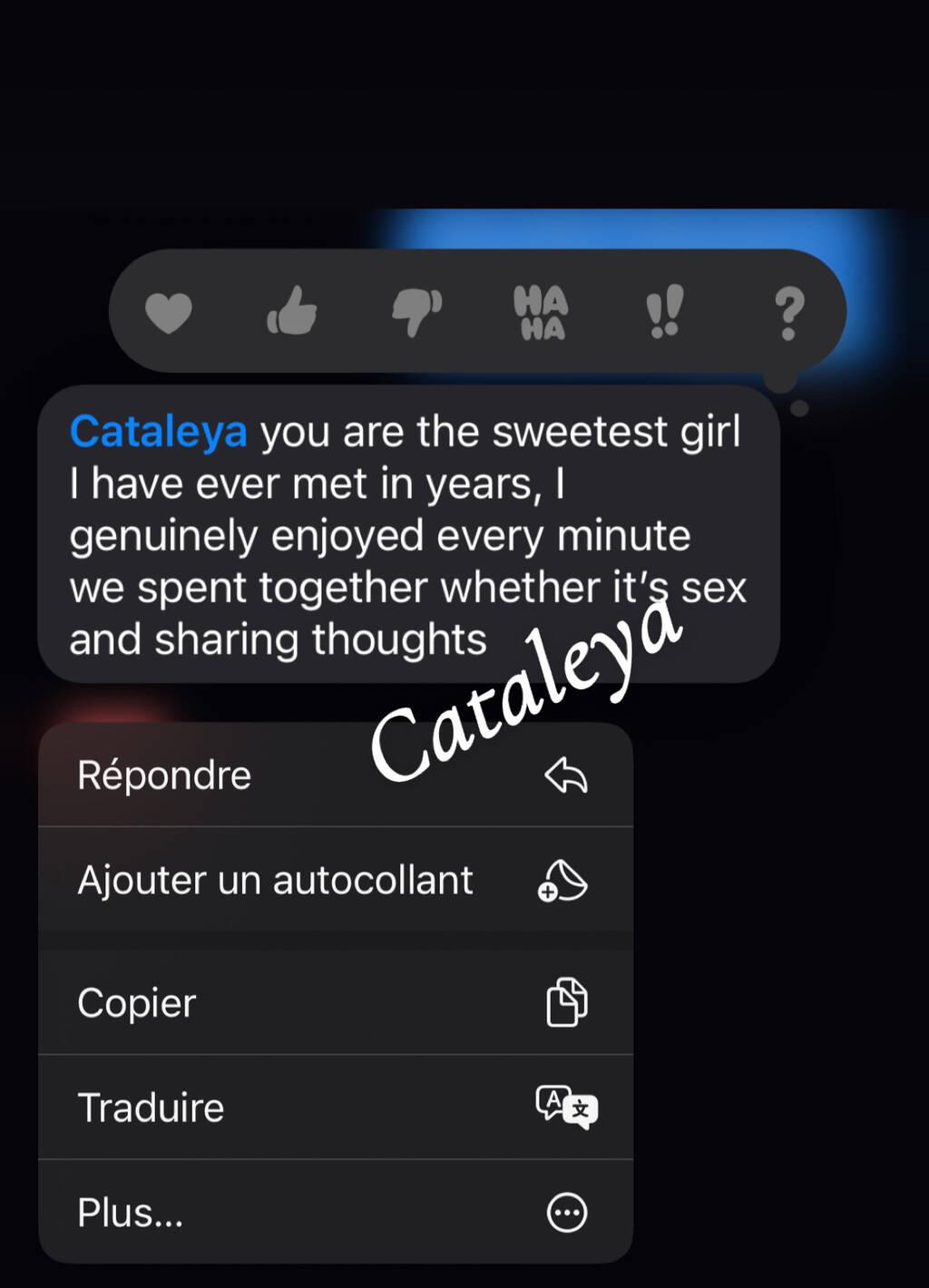Viewport: 929px width, 1288px height.
Task: Select Répondre to reply to the message
Action: pyautogui.click(x=335, y=776)
